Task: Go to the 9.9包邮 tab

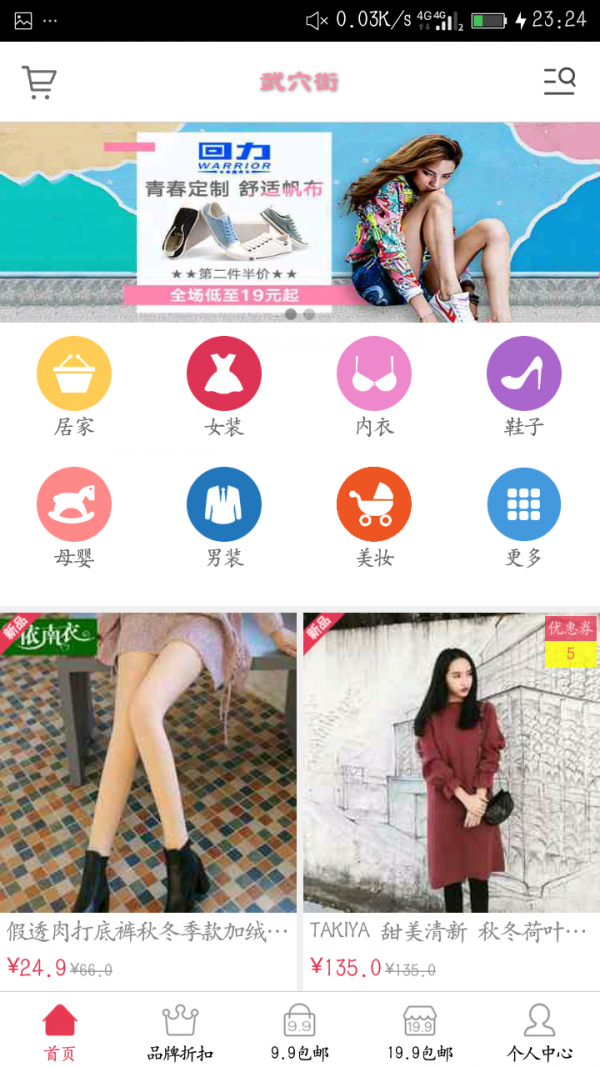Action: coord(299,1032)
